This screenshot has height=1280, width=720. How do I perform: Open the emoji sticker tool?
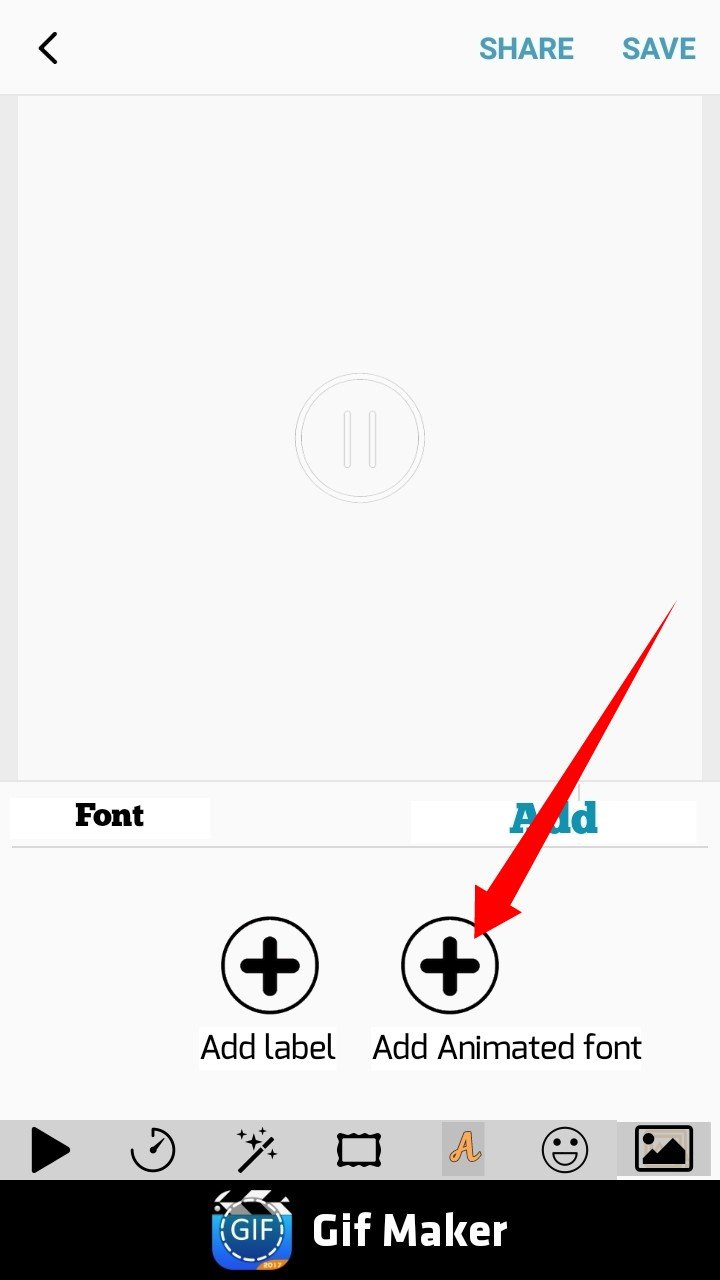coord(565,1150)
